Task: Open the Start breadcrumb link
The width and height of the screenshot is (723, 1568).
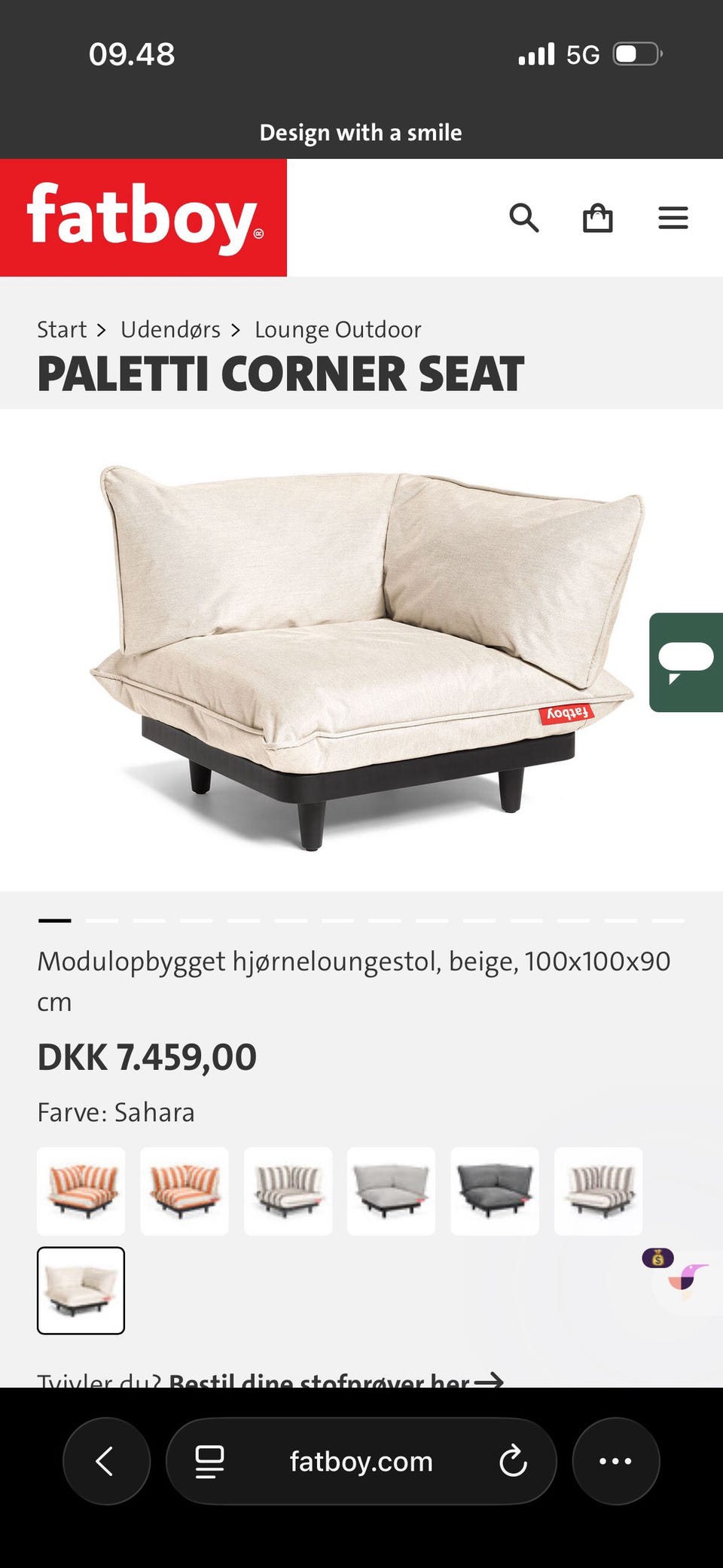Action: [61, 329]
